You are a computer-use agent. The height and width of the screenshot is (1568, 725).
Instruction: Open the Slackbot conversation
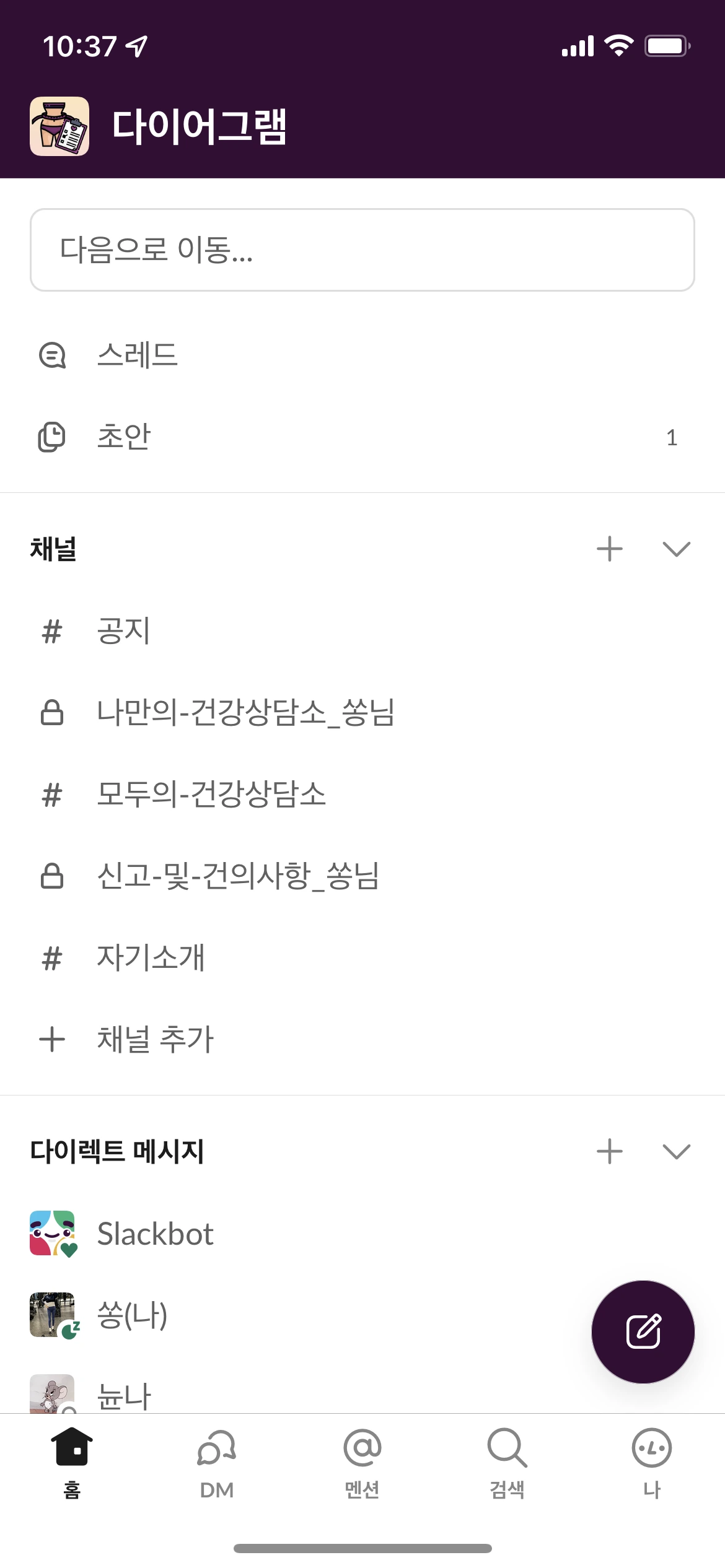coord(362,1234)
